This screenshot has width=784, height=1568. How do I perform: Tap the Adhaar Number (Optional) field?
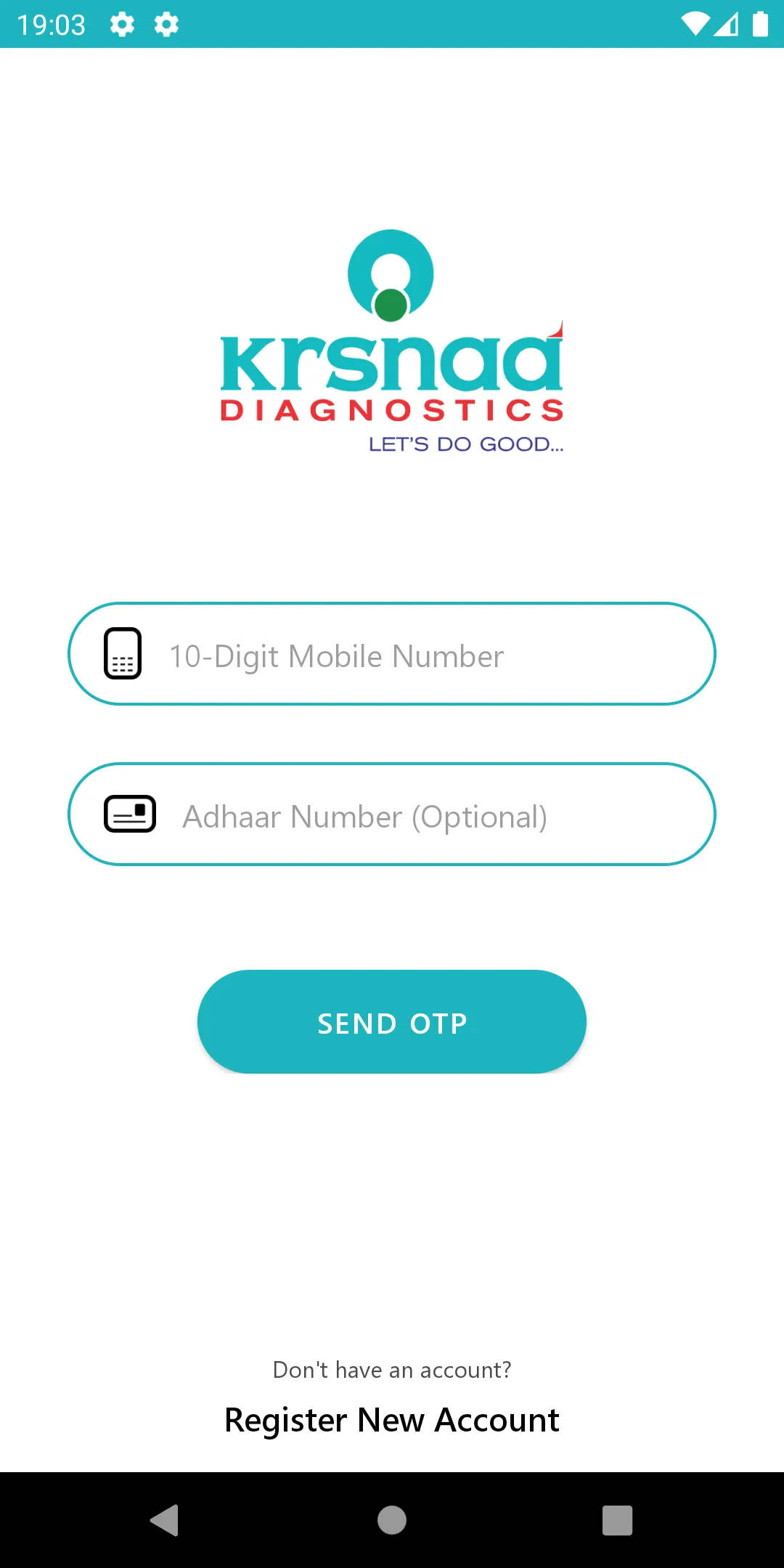[392, 814]
